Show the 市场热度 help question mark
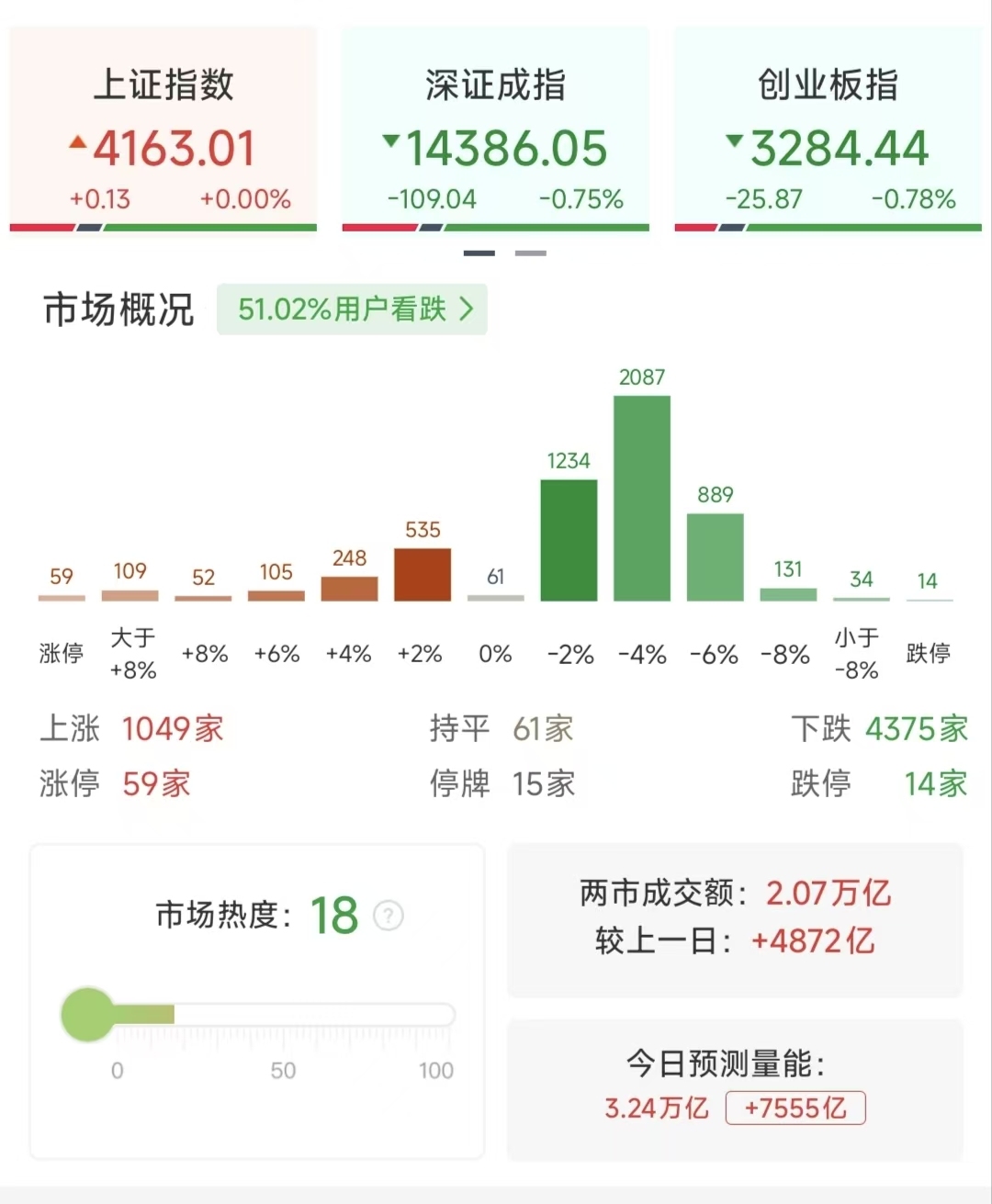992x1204 pixels. pyautogui.click(x=389, y=916)
